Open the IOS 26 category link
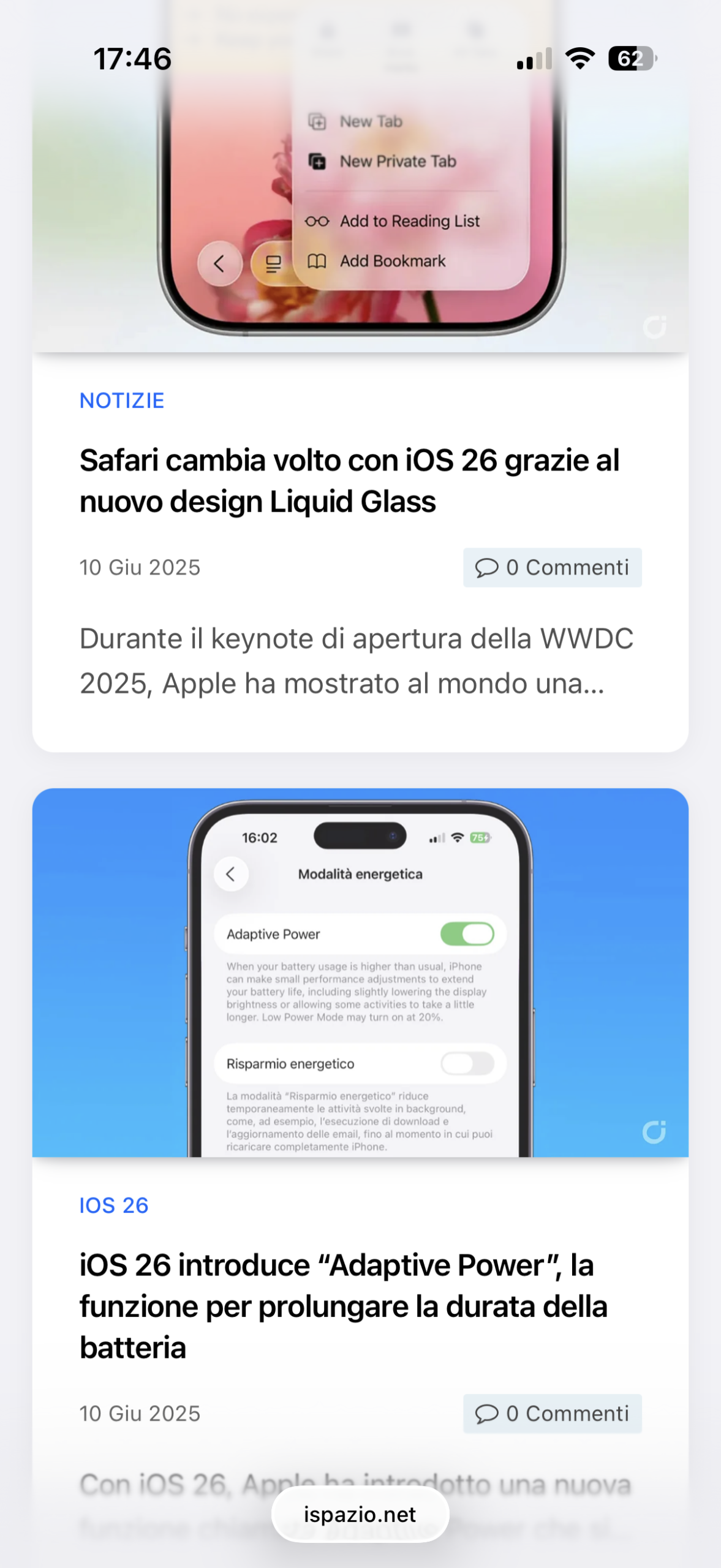This screenshot has height=1568, width=721. coord(114,1205)
